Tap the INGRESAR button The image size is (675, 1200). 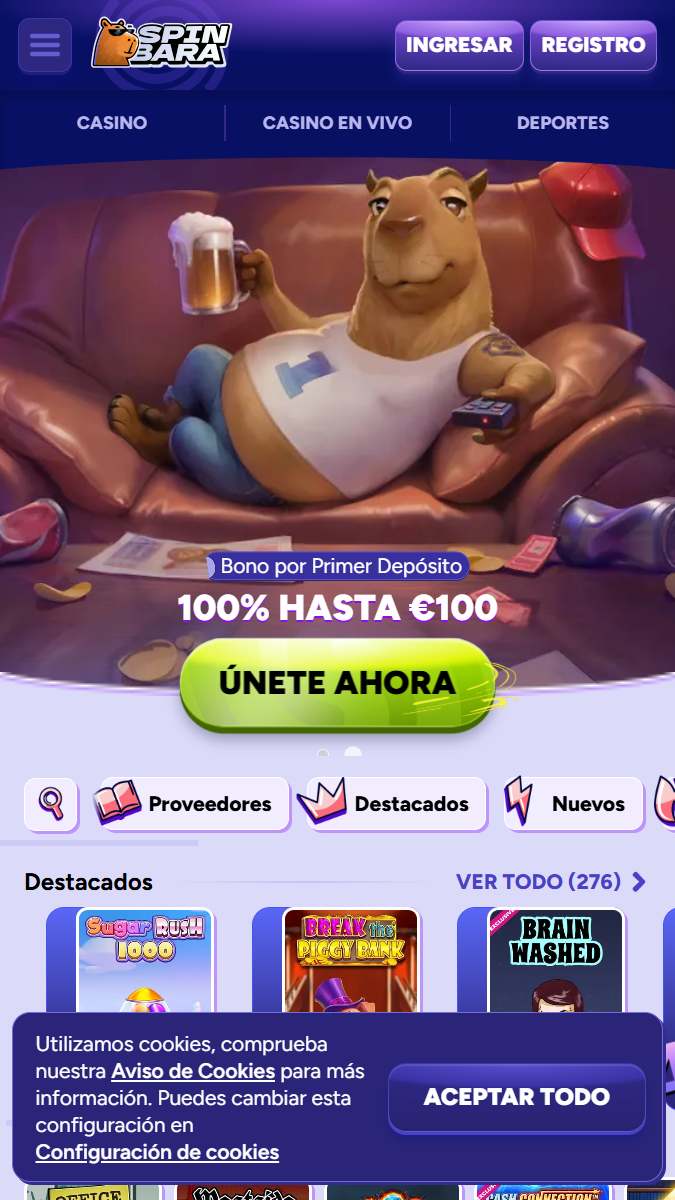(x=459, y=45)
